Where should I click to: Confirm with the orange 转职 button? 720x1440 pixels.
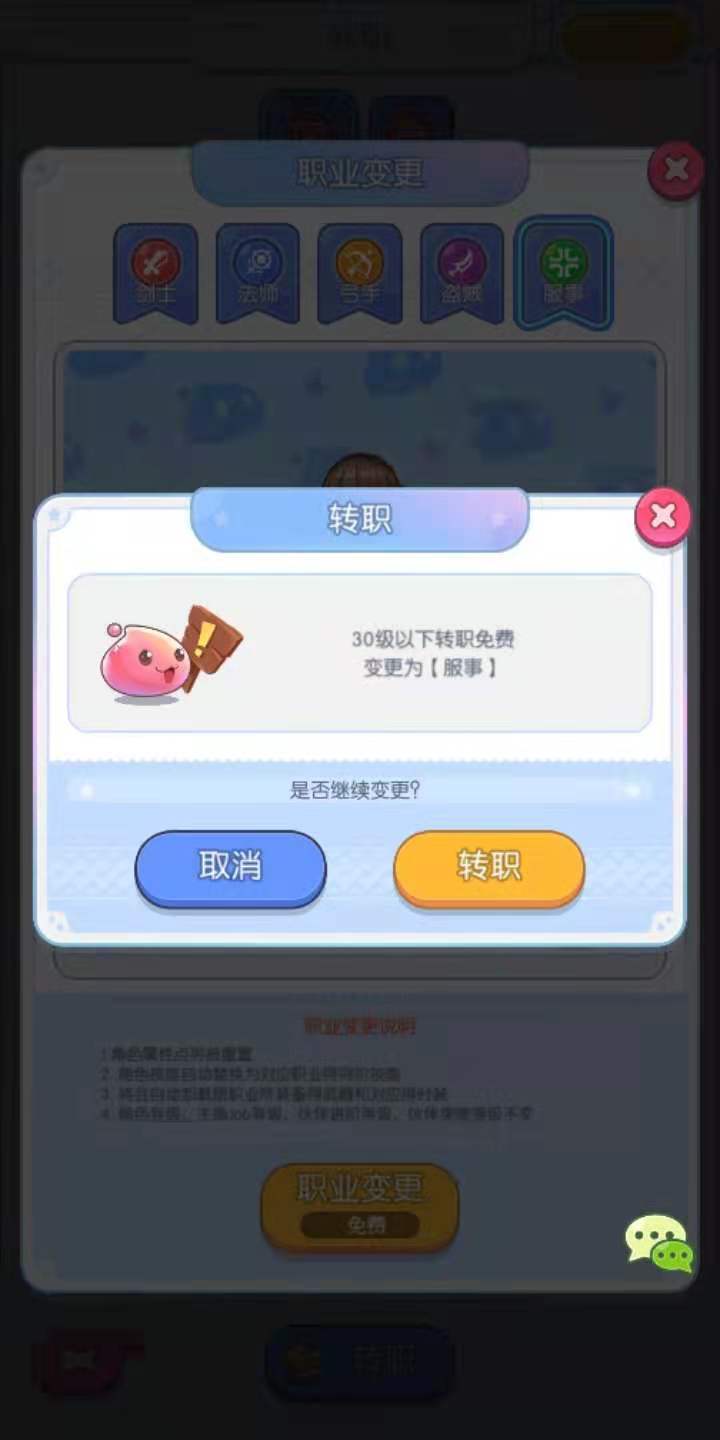click(488, 867)
